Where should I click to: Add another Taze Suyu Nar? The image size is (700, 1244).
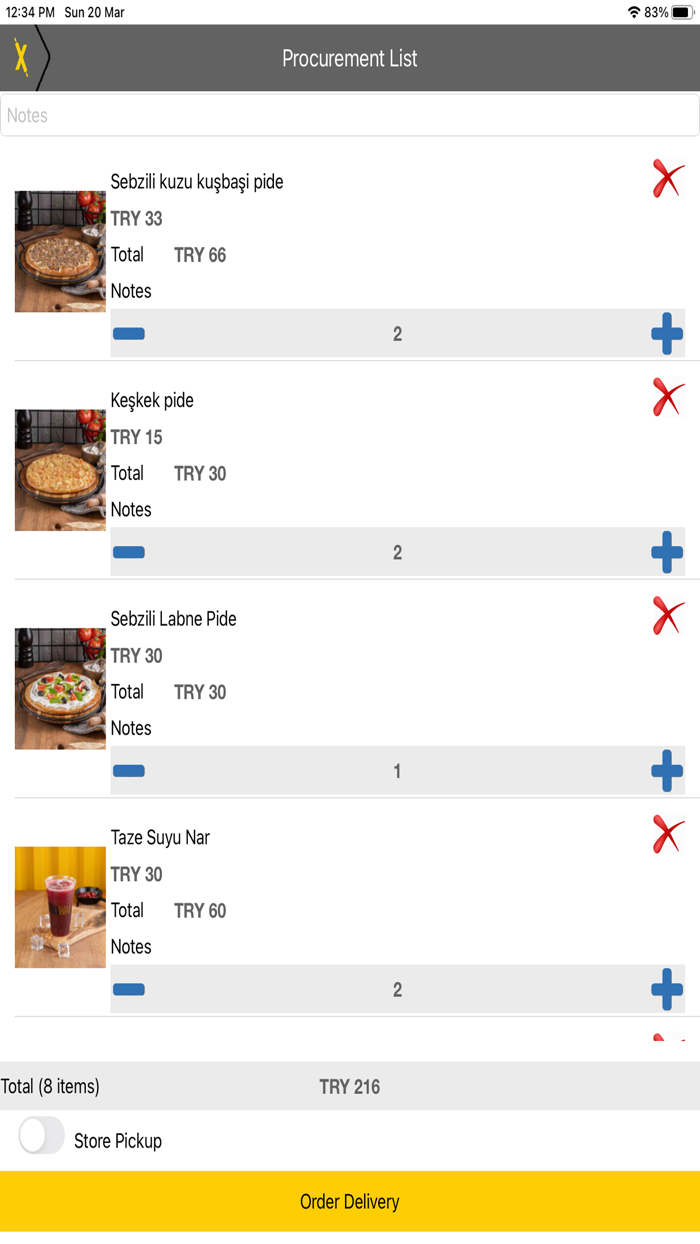click(x=667, y=990)
